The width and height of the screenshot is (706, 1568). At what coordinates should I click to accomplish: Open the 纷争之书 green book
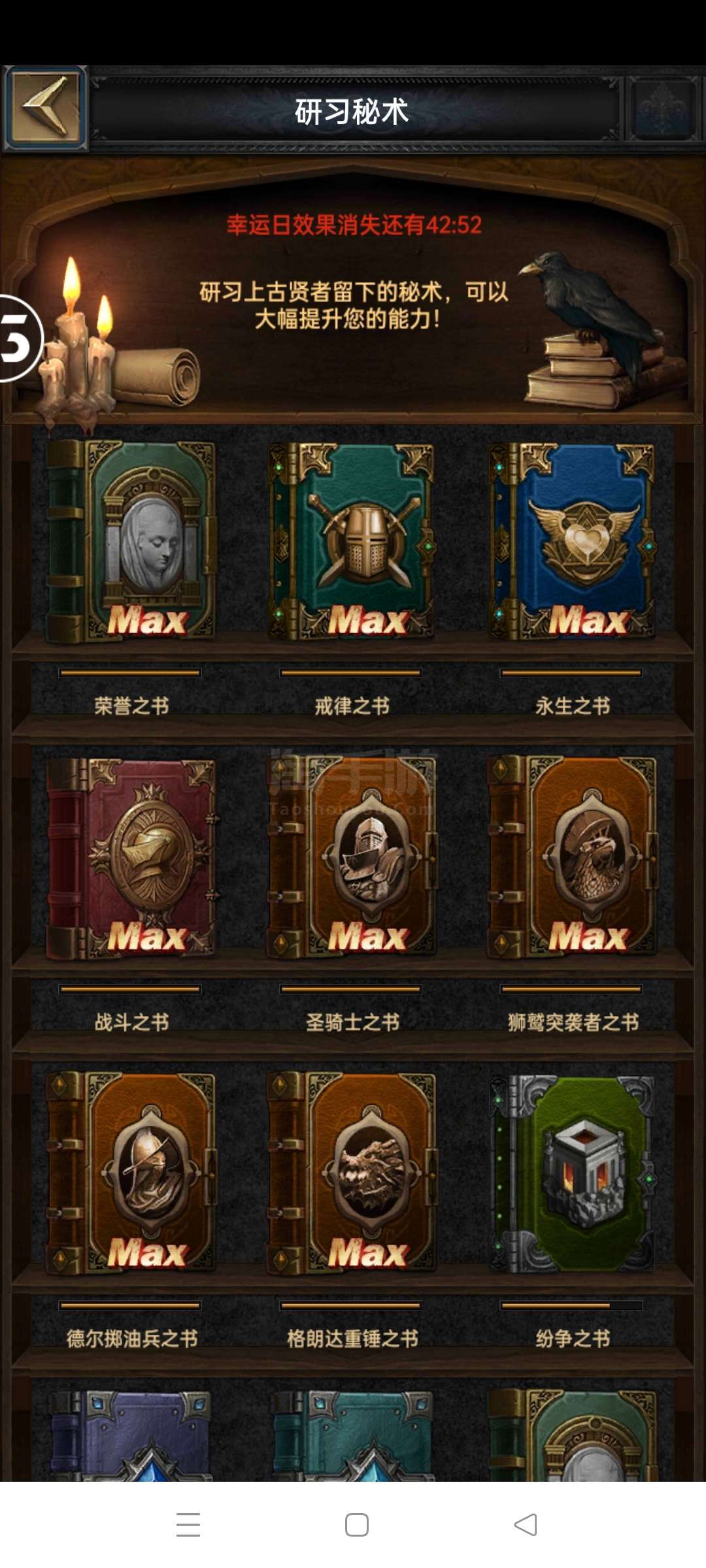[x=573, y=1173]
